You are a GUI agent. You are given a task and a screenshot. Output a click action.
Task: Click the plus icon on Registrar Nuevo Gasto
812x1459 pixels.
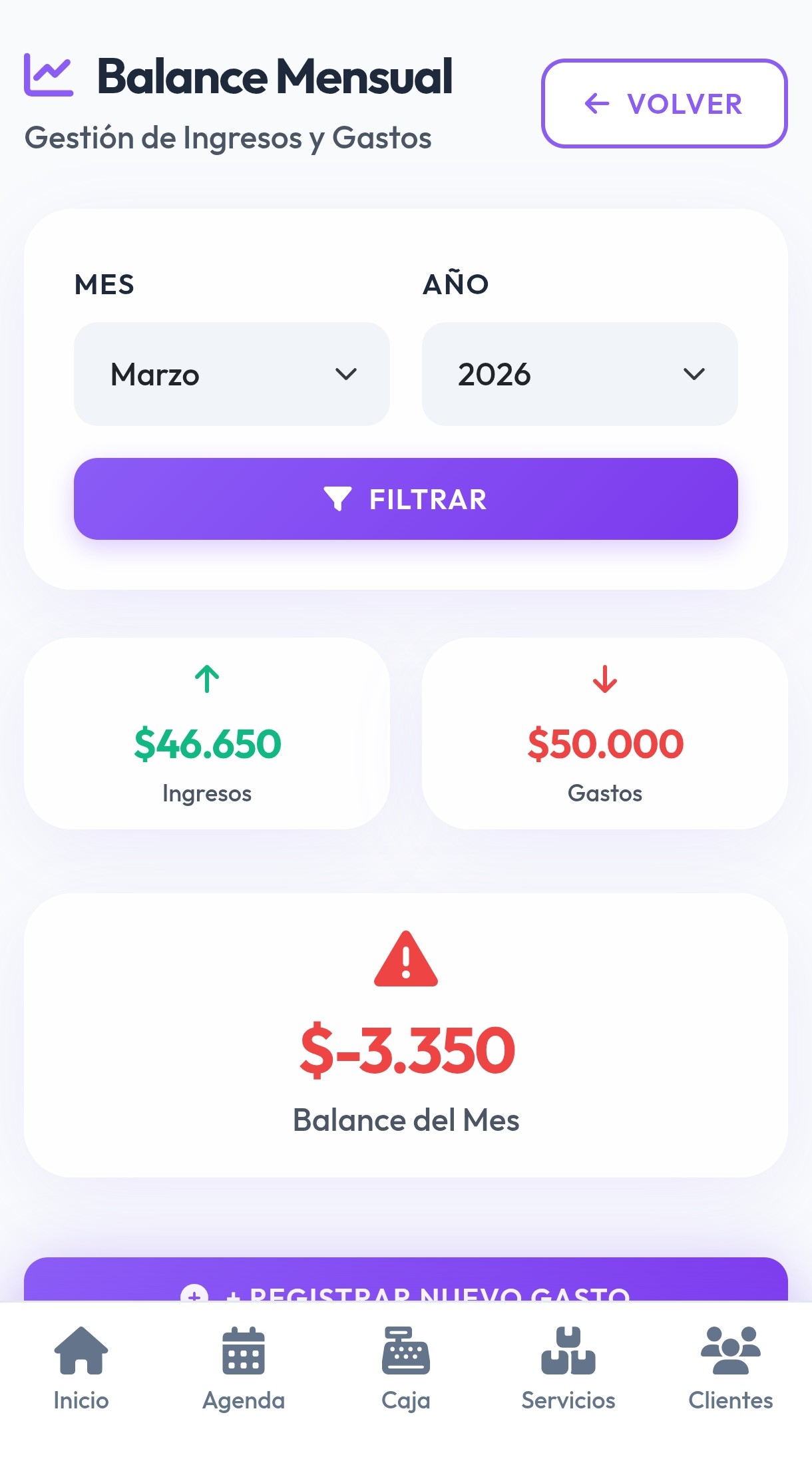194,1297
